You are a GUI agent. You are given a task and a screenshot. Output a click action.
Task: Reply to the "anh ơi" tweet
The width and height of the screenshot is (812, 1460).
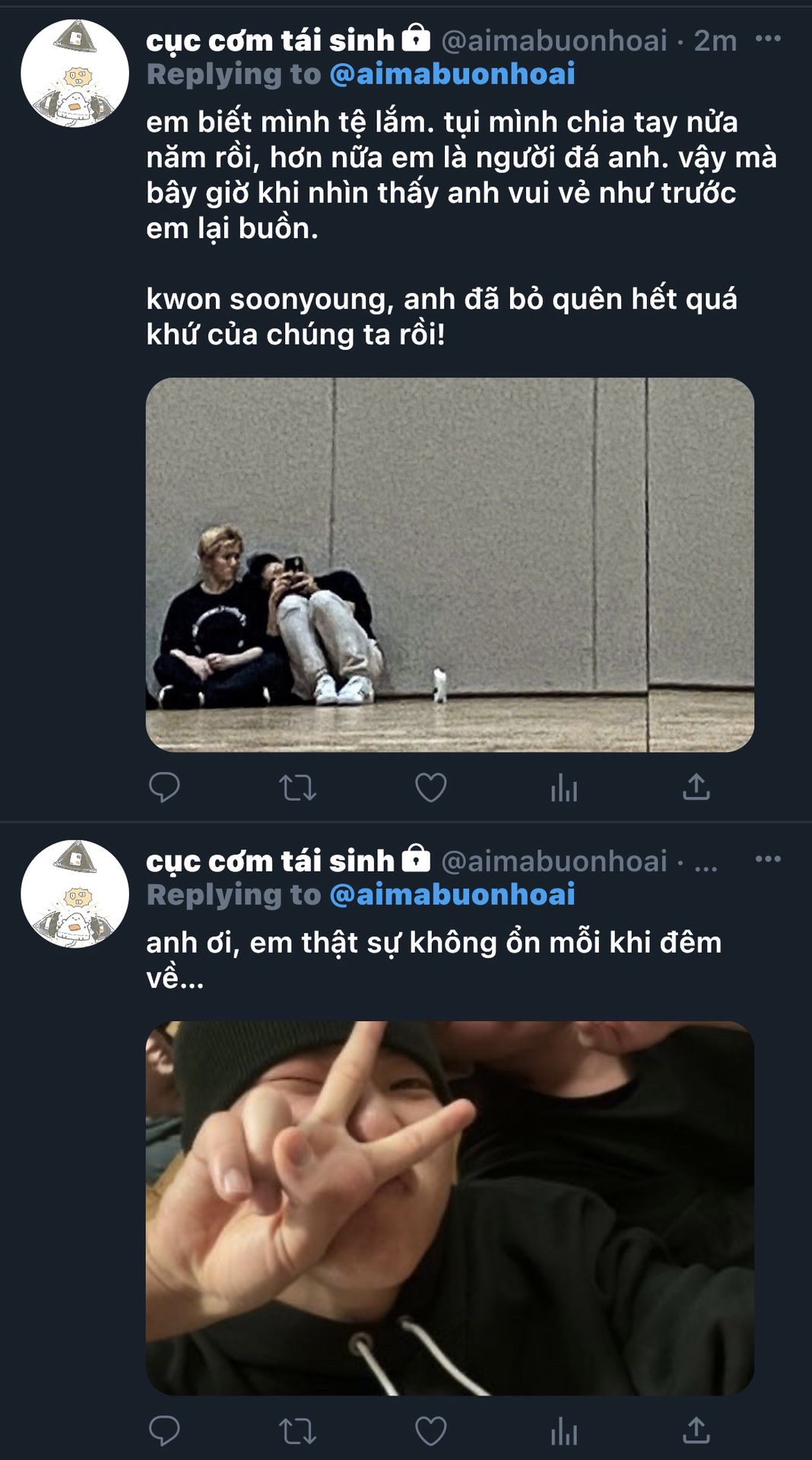click(x=164, y=1431)
